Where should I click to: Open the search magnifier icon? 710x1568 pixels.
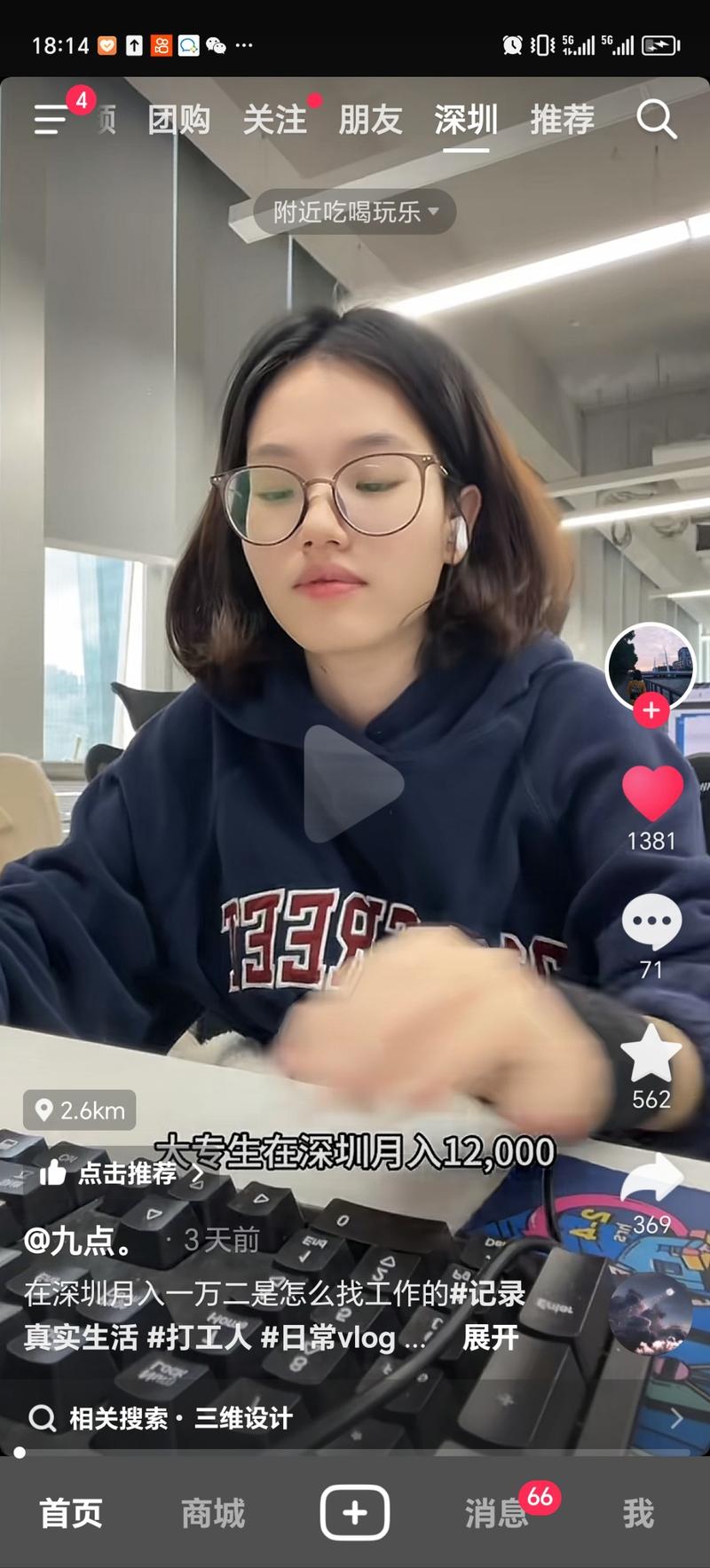click(656, 119)
